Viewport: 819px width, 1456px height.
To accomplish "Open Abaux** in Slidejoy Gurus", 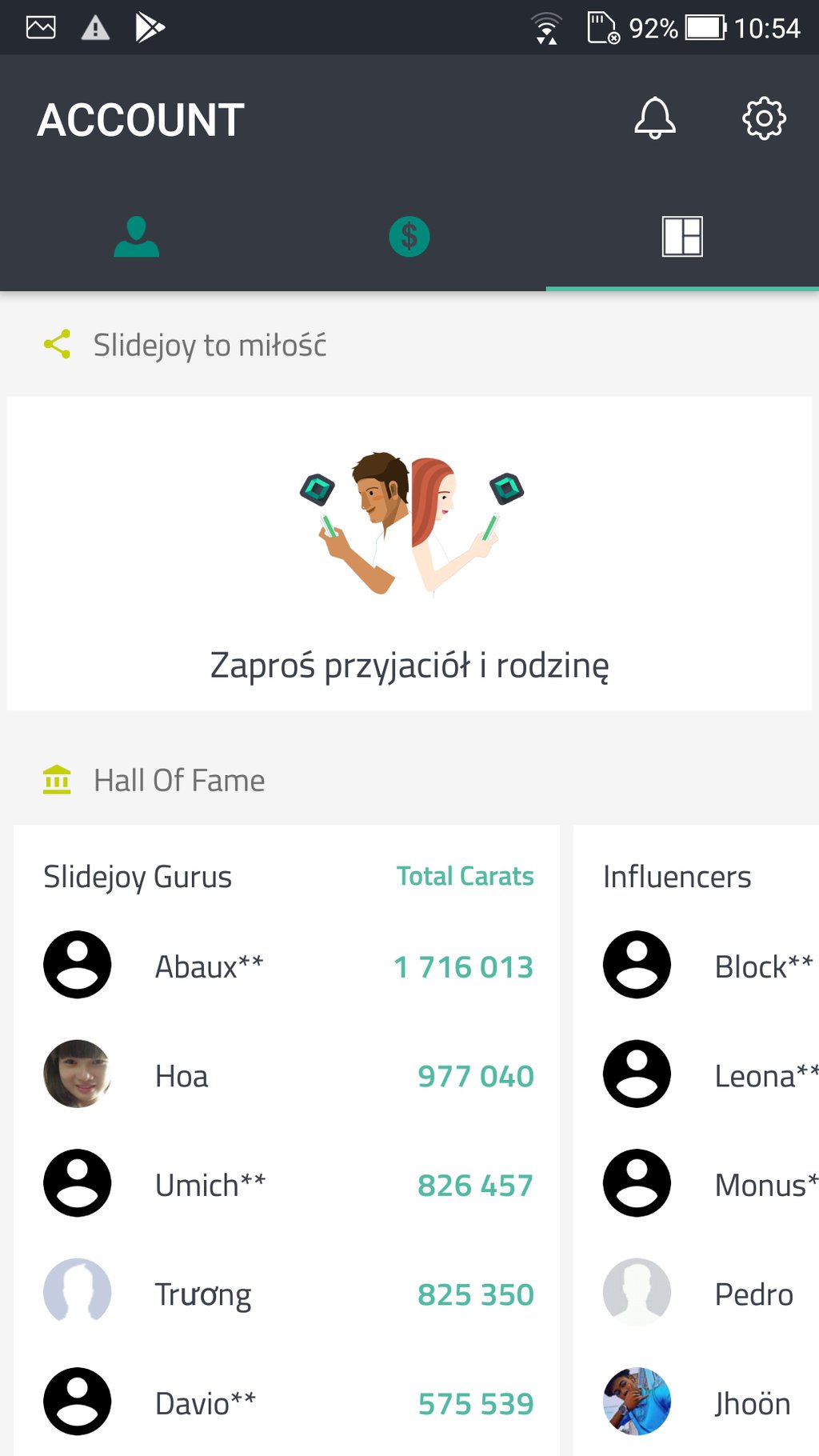I will click(x=286, y=966).
